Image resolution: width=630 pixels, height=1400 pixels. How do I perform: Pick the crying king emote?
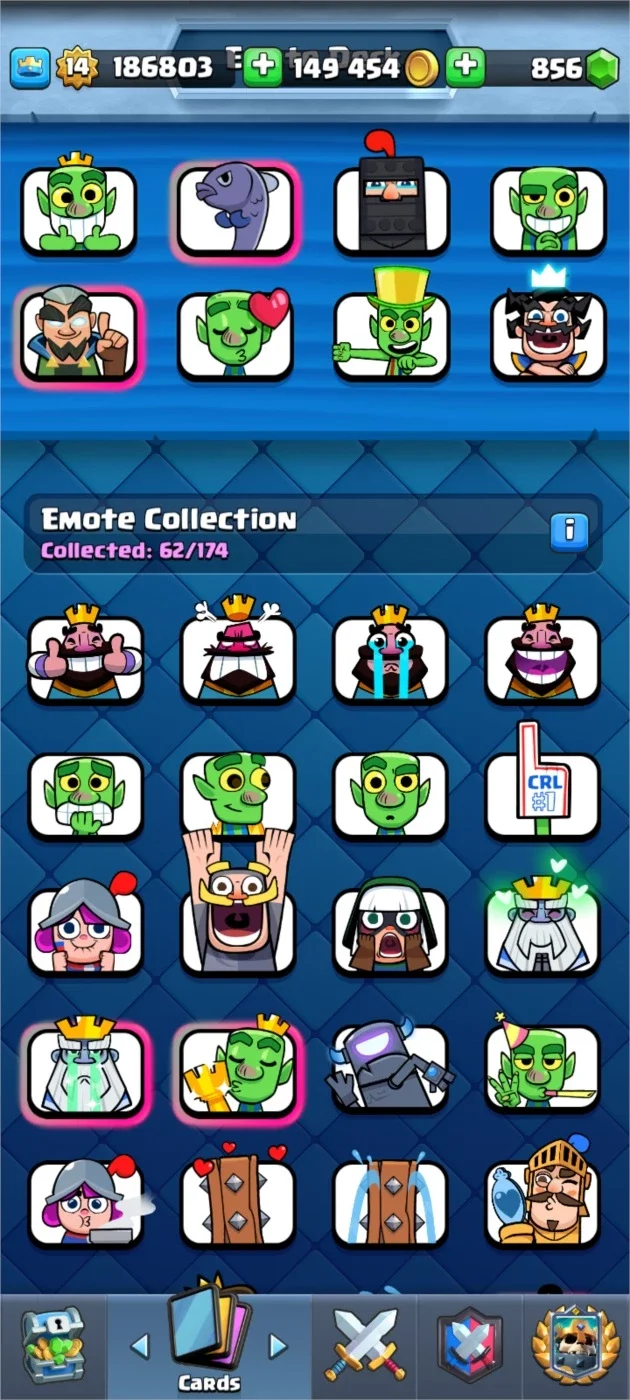pyautogui.click(x=390, y=656)
